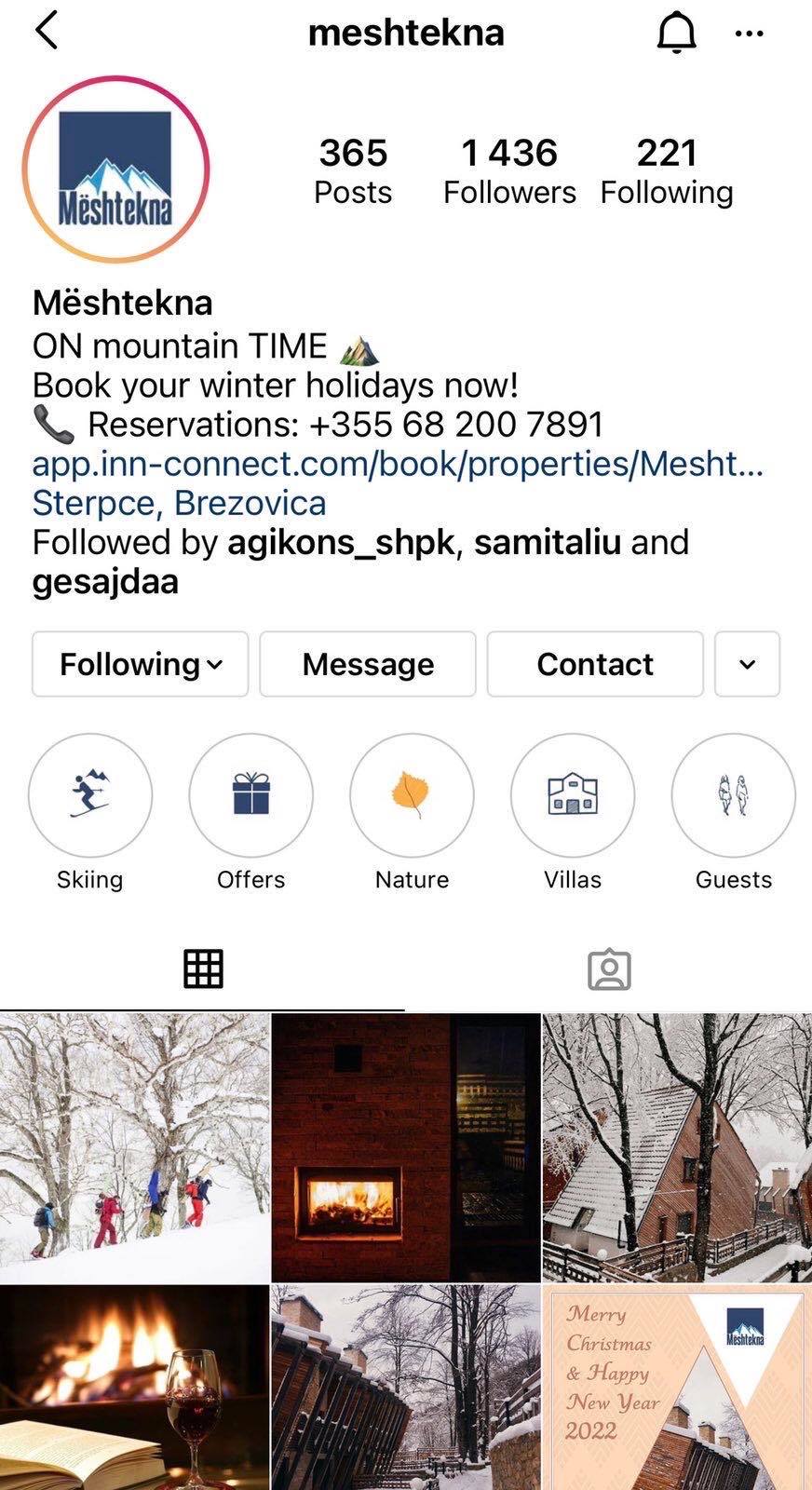Show the 1436 Followers list
Image resolution: width=812 pixels, height=1490 pixels.
[510, 169]
